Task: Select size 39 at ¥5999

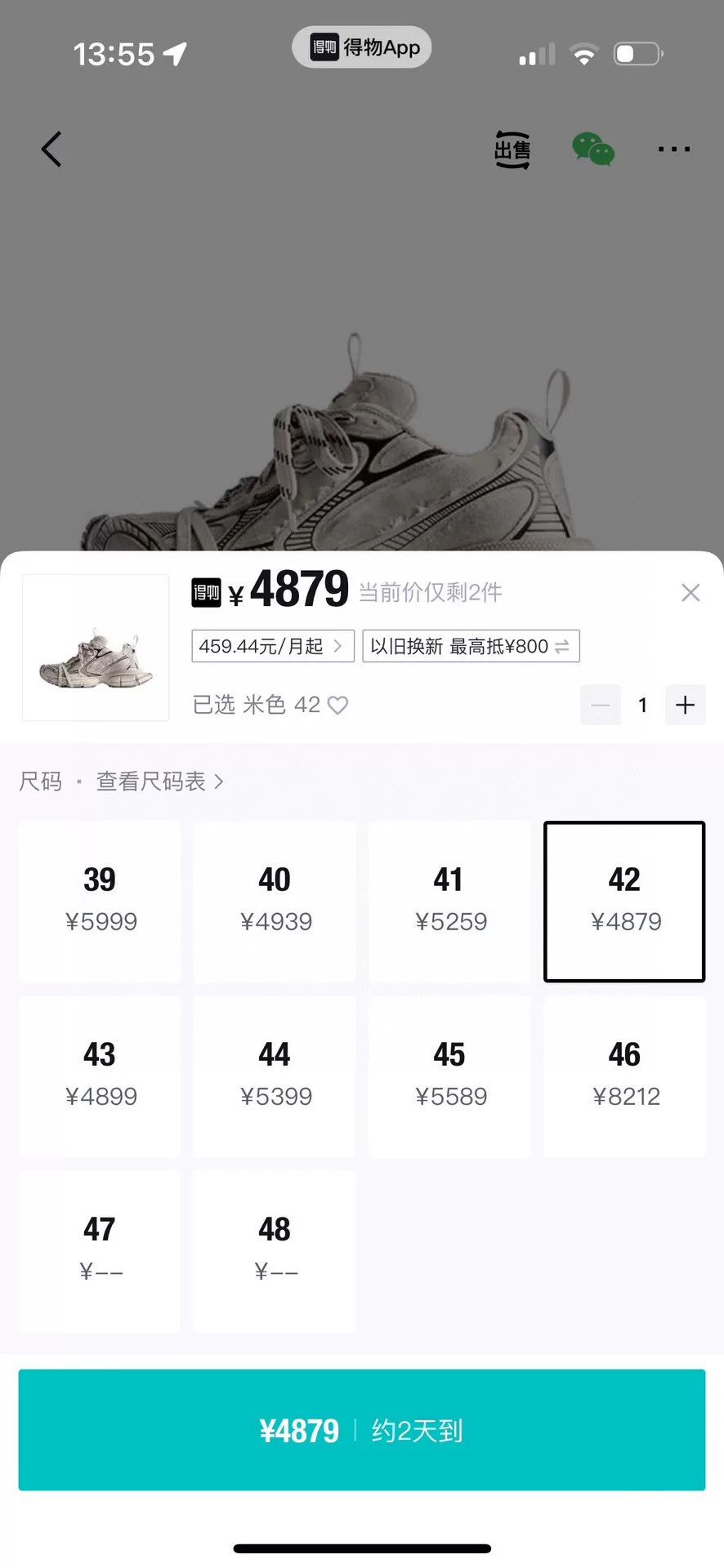Action: tap(100, 902)
